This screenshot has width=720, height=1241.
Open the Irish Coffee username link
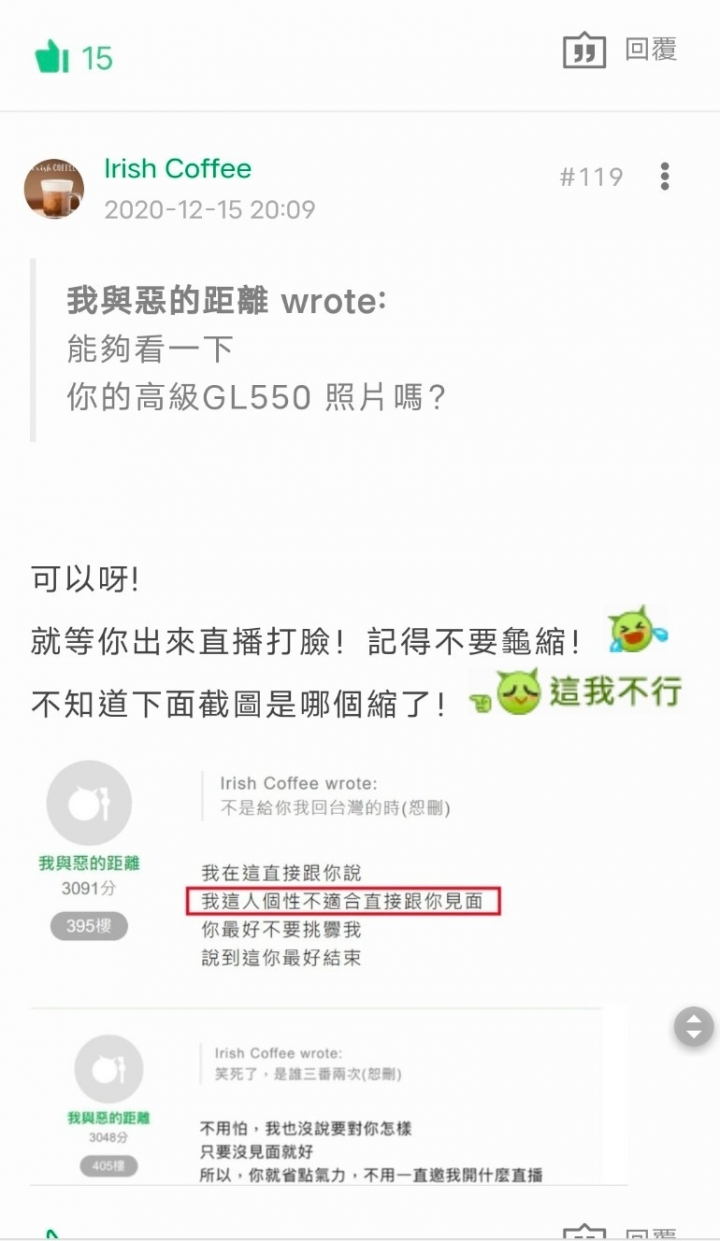[x=178, y=168]
